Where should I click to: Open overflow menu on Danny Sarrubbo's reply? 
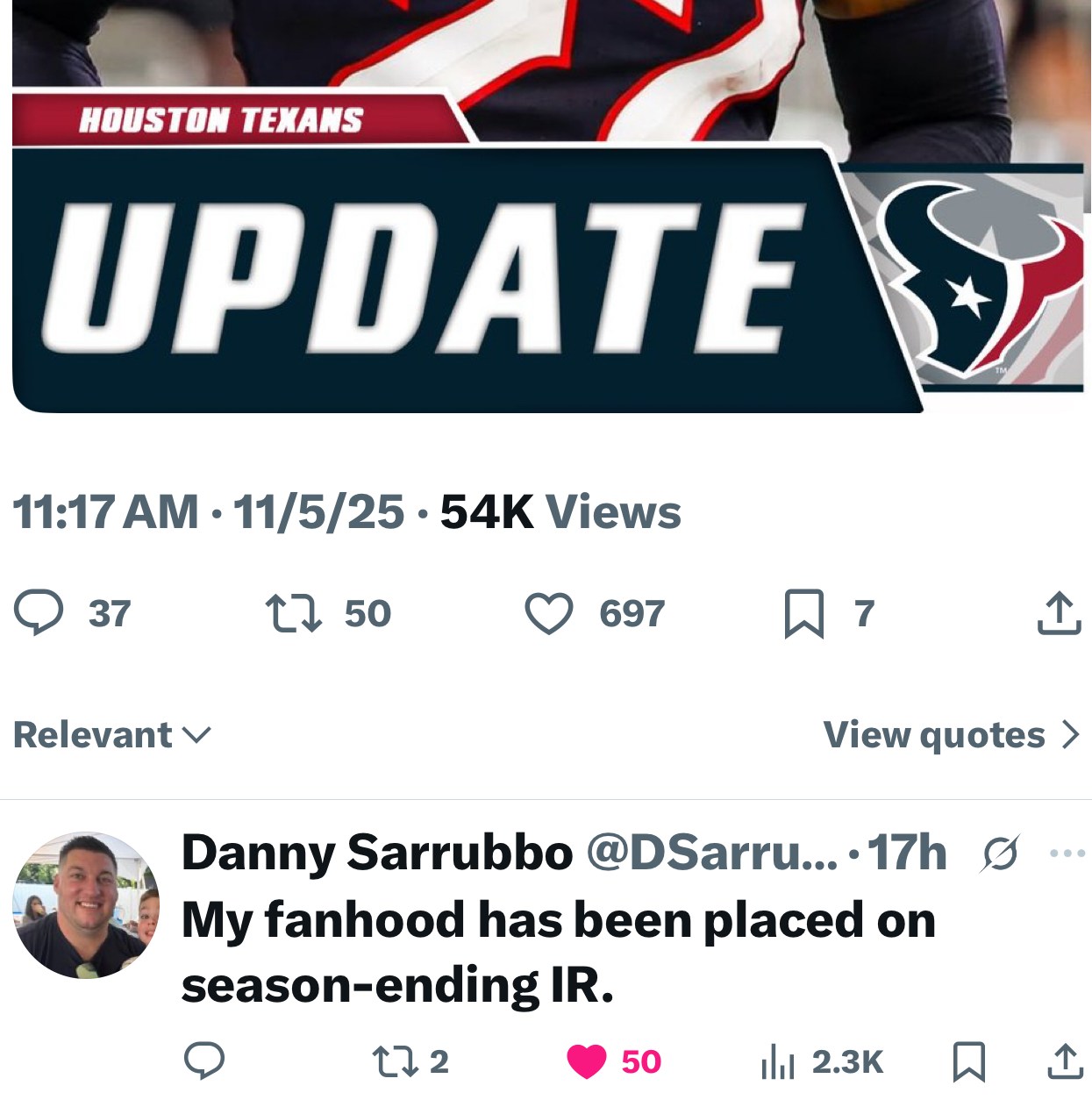1067,853
